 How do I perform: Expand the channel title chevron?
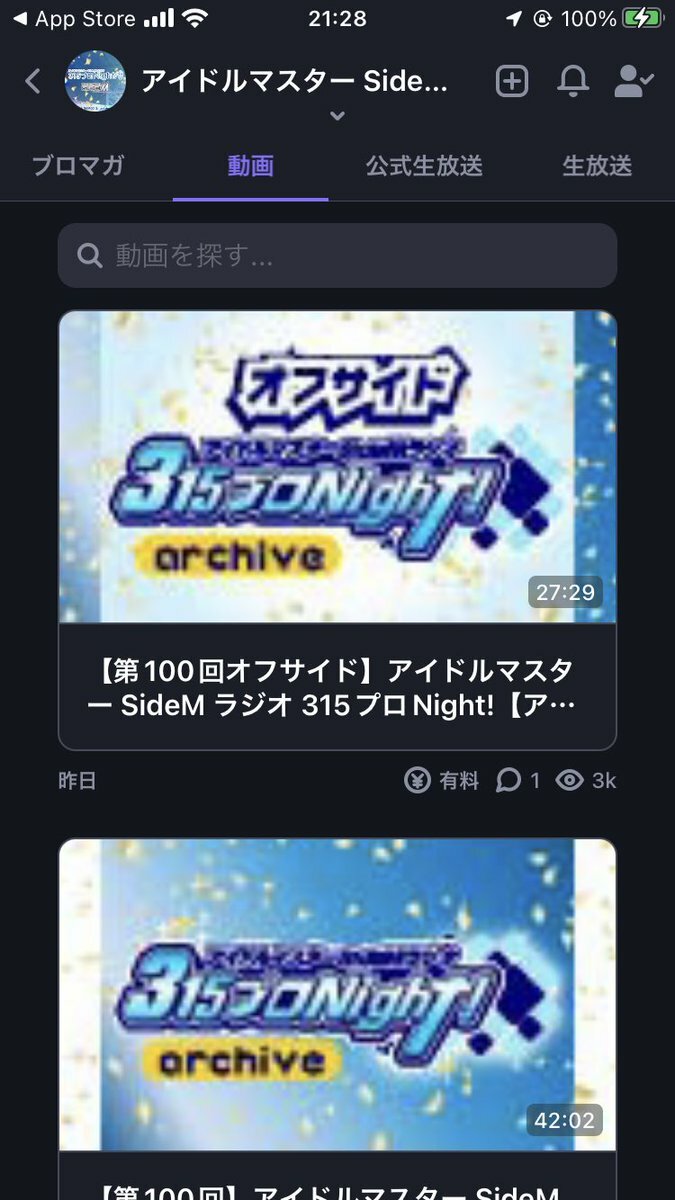337,116
